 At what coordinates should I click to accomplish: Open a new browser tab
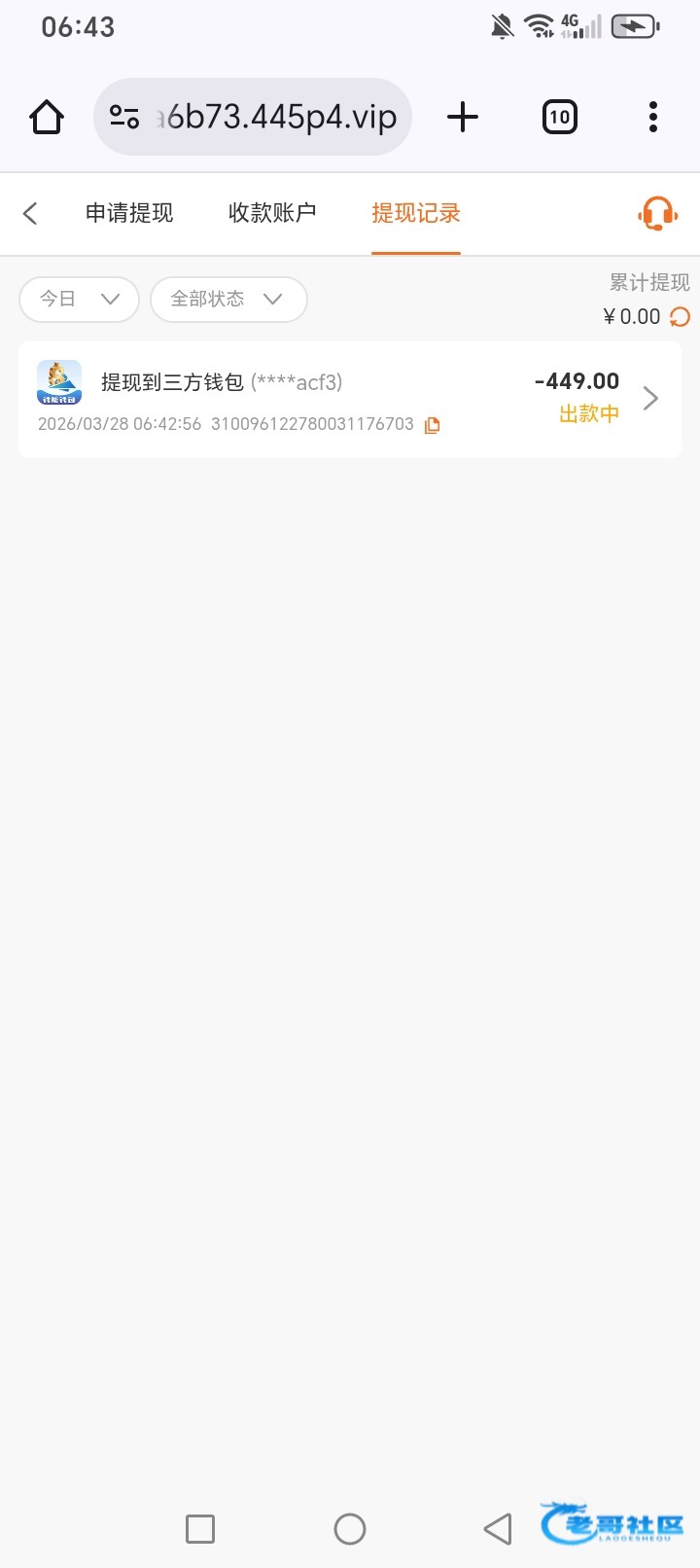463,118
